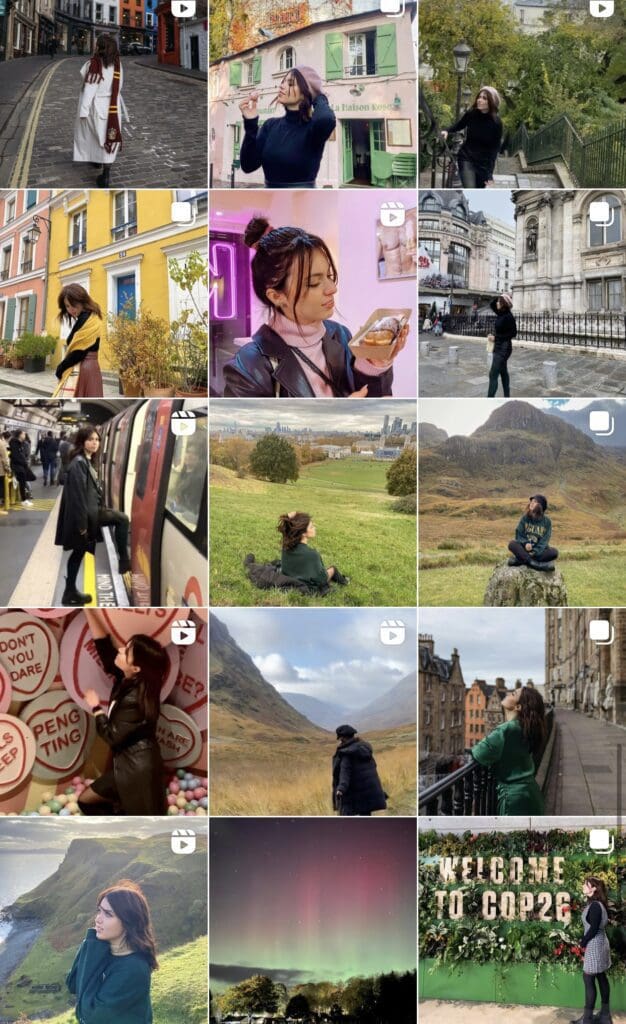626x1024 pixels.
Task: Open the post of woman sitting on a rock
Action: click(522, 502)
